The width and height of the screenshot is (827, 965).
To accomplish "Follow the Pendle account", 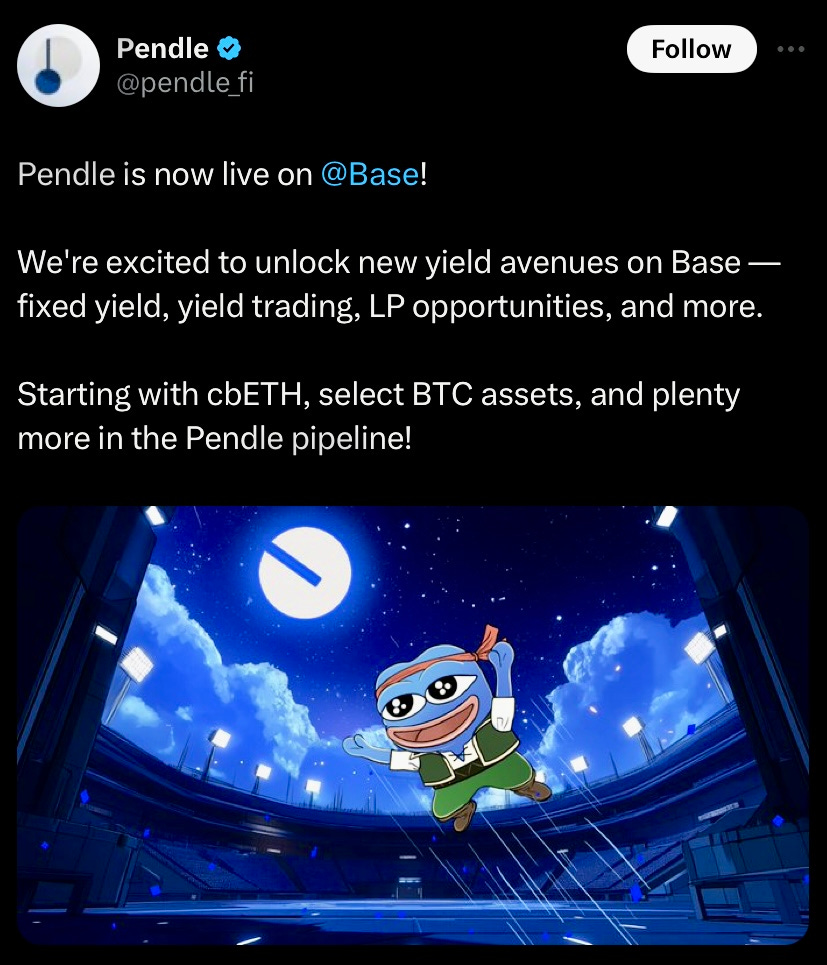I will (x=691, y=49).
